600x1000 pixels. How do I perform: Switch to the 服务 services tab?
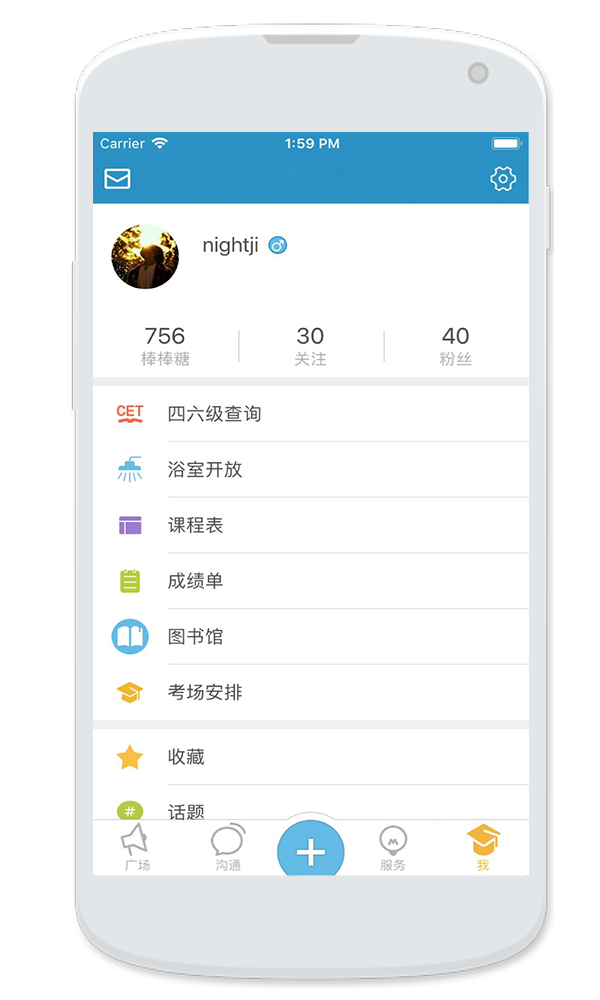point(393,848)
